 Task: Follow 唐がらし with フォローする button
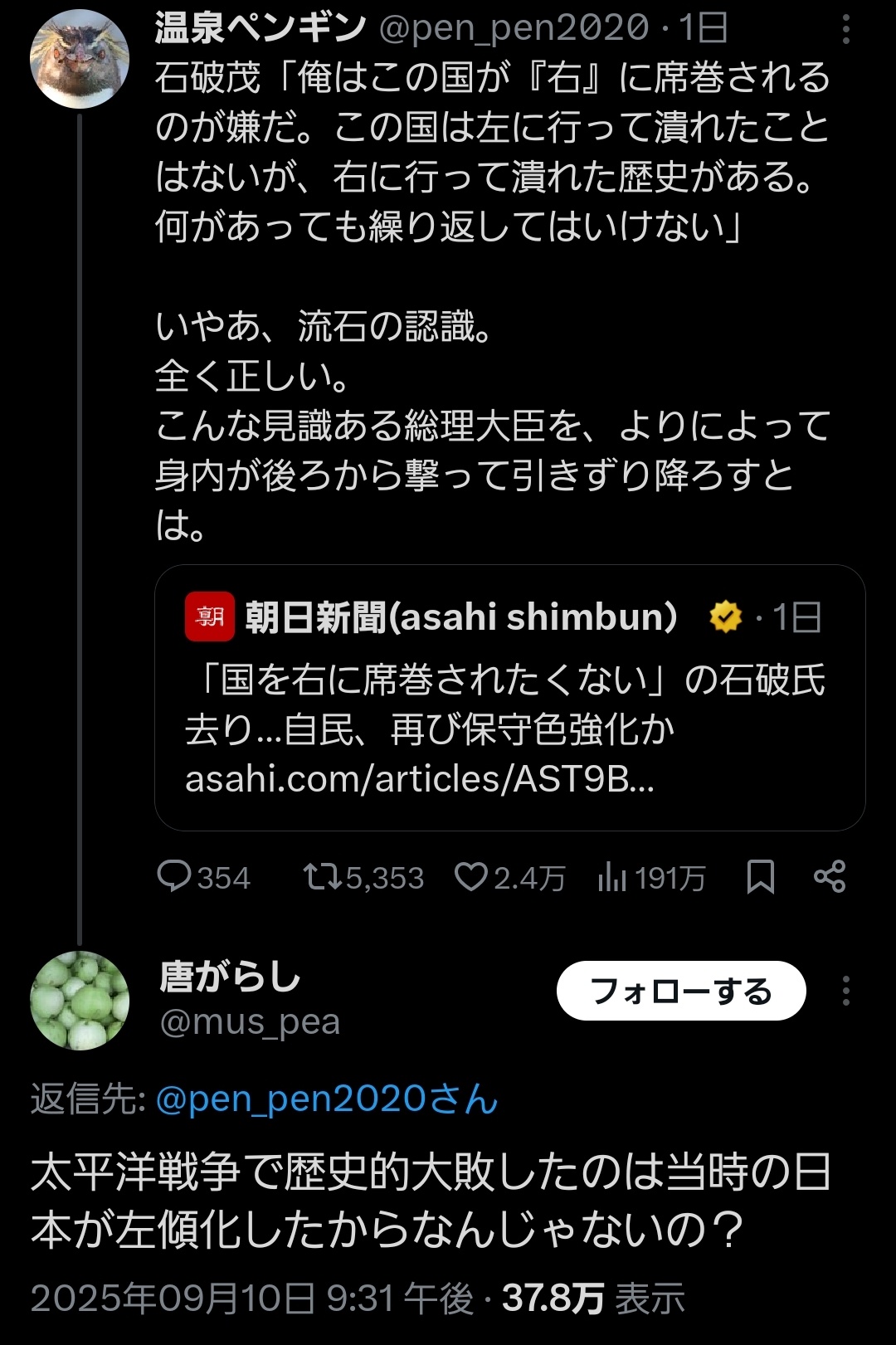click(x=680, y=991)
